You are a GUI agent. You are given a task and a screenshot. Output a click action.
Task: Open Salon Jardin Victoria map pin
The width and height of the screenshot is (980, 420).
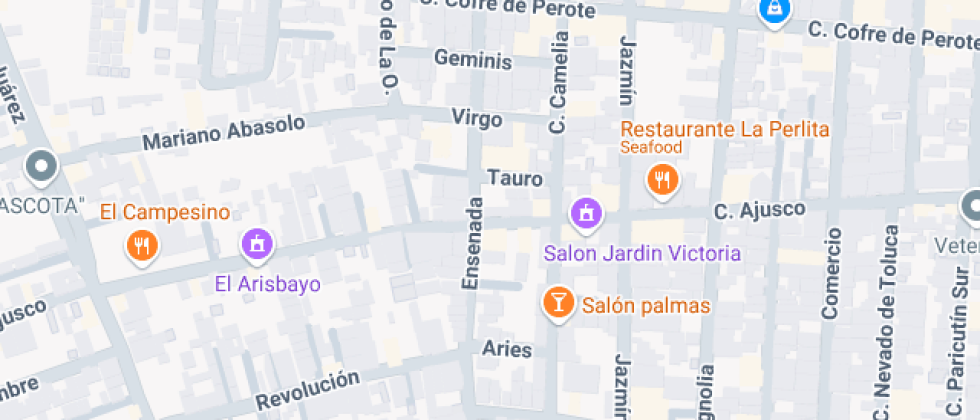point(586,215)
